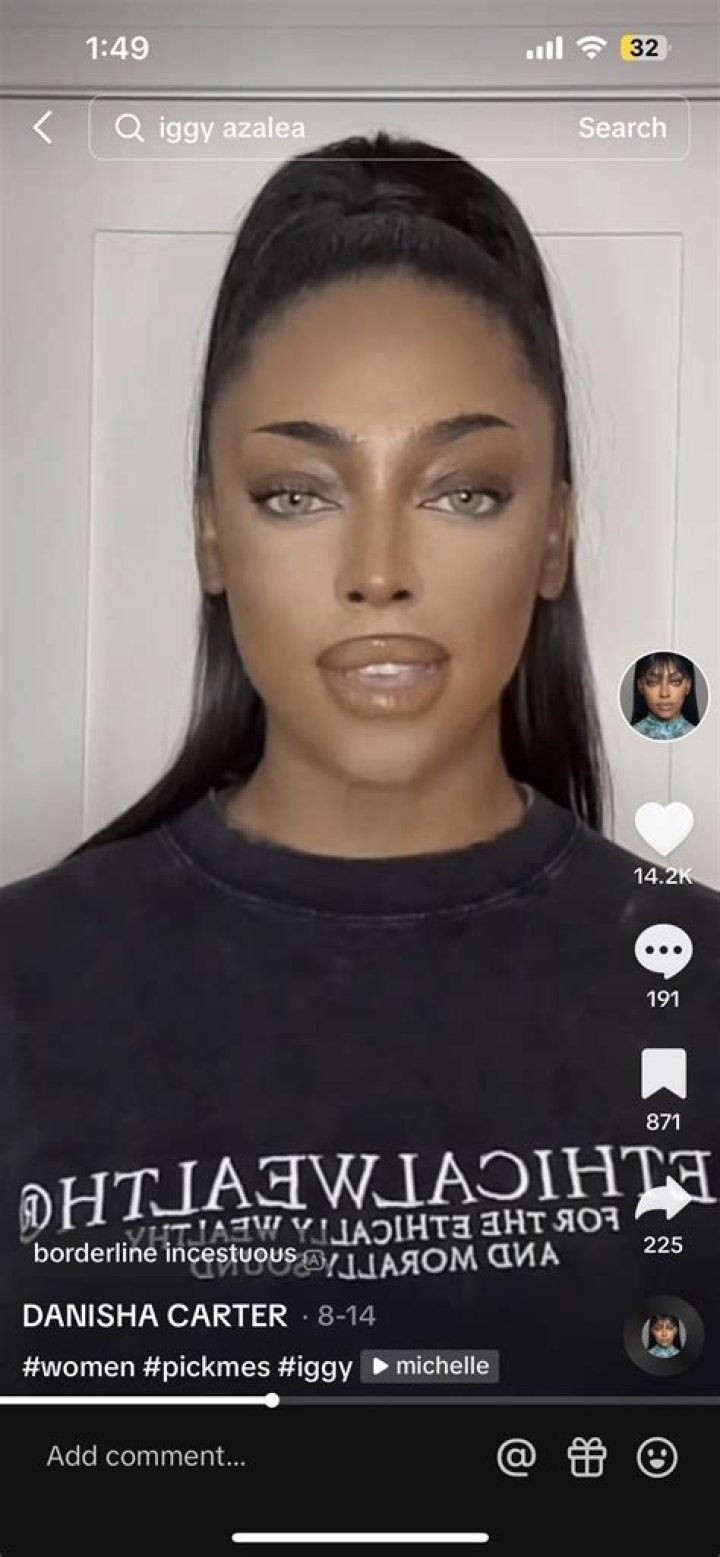Send a gift using the gift box icon
The width and height of the screenshot is (720, 1557).
point(589,1456)
